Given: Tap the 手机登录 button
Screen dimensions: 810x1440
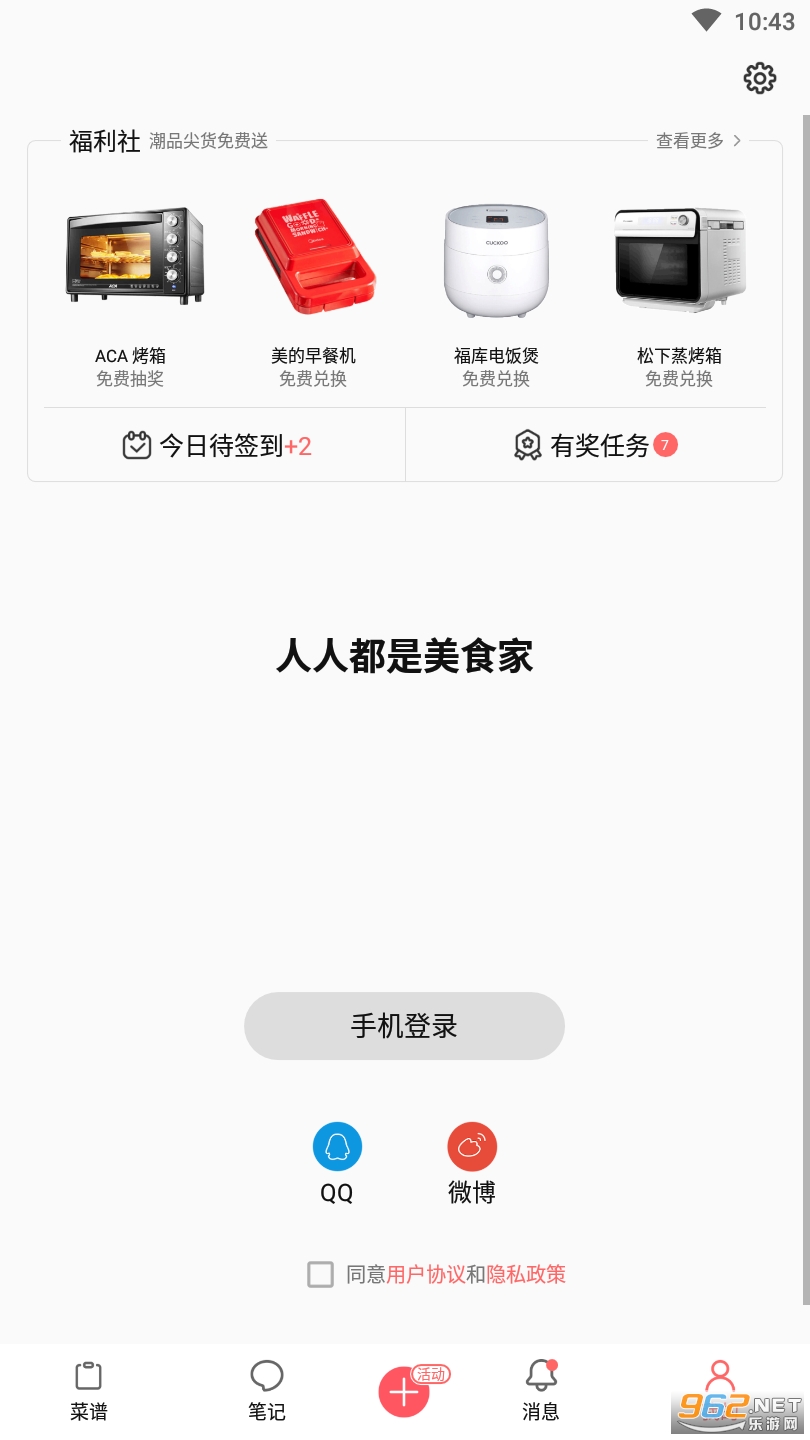Looking at the screenshot, I should coord(404,1026).
